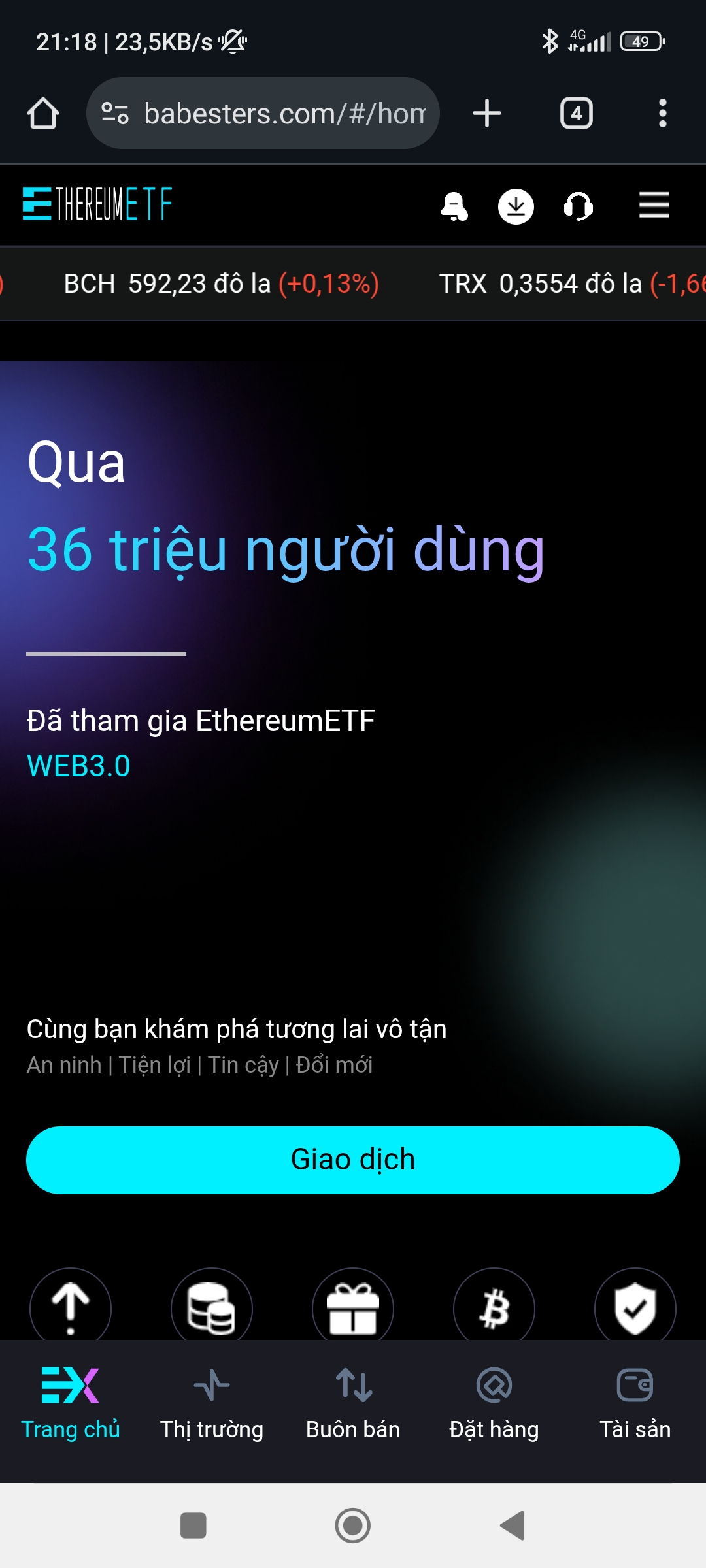Viewport: 706px width, 1568px height.
Task: Open the shield checkmark shortcut
Action: pos(635,1305)
